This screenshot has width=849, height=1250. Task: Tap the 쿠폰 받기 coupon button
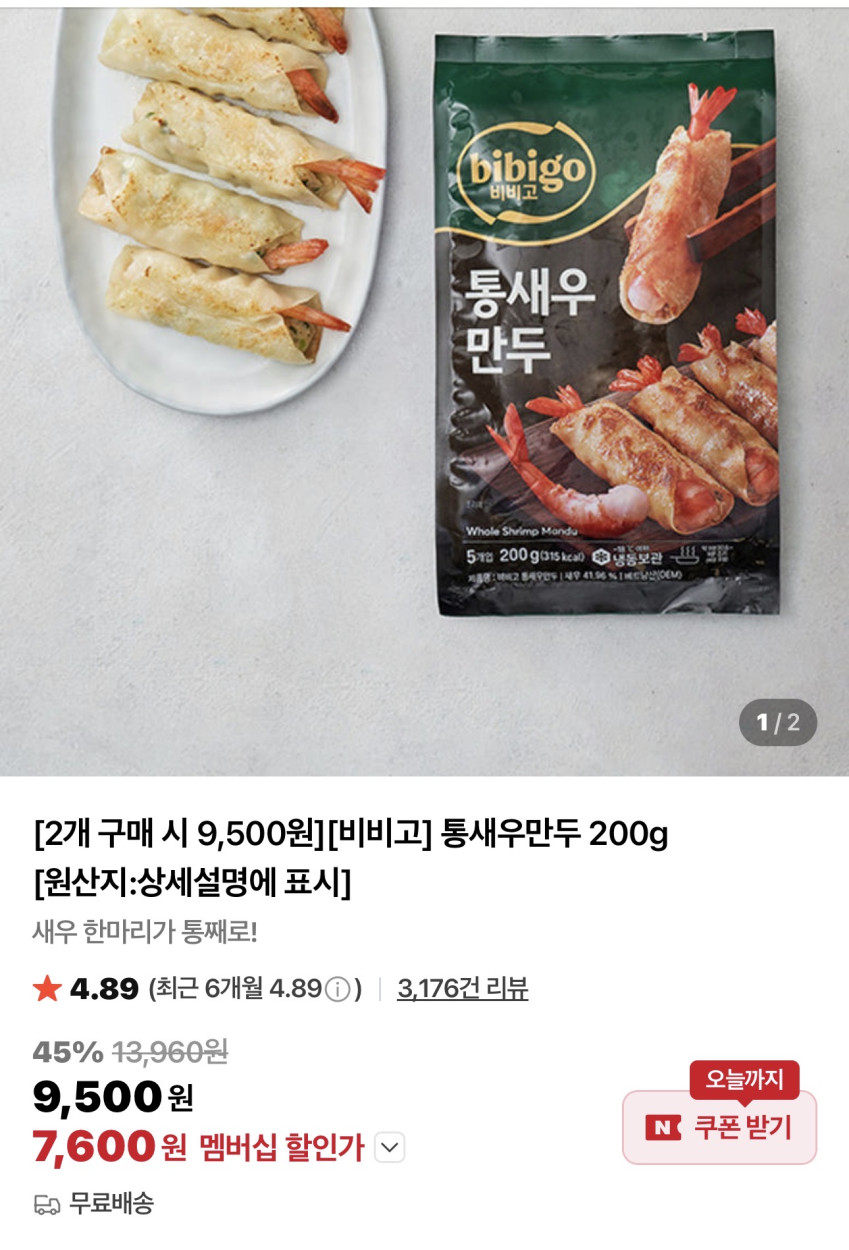(719, 1127)
